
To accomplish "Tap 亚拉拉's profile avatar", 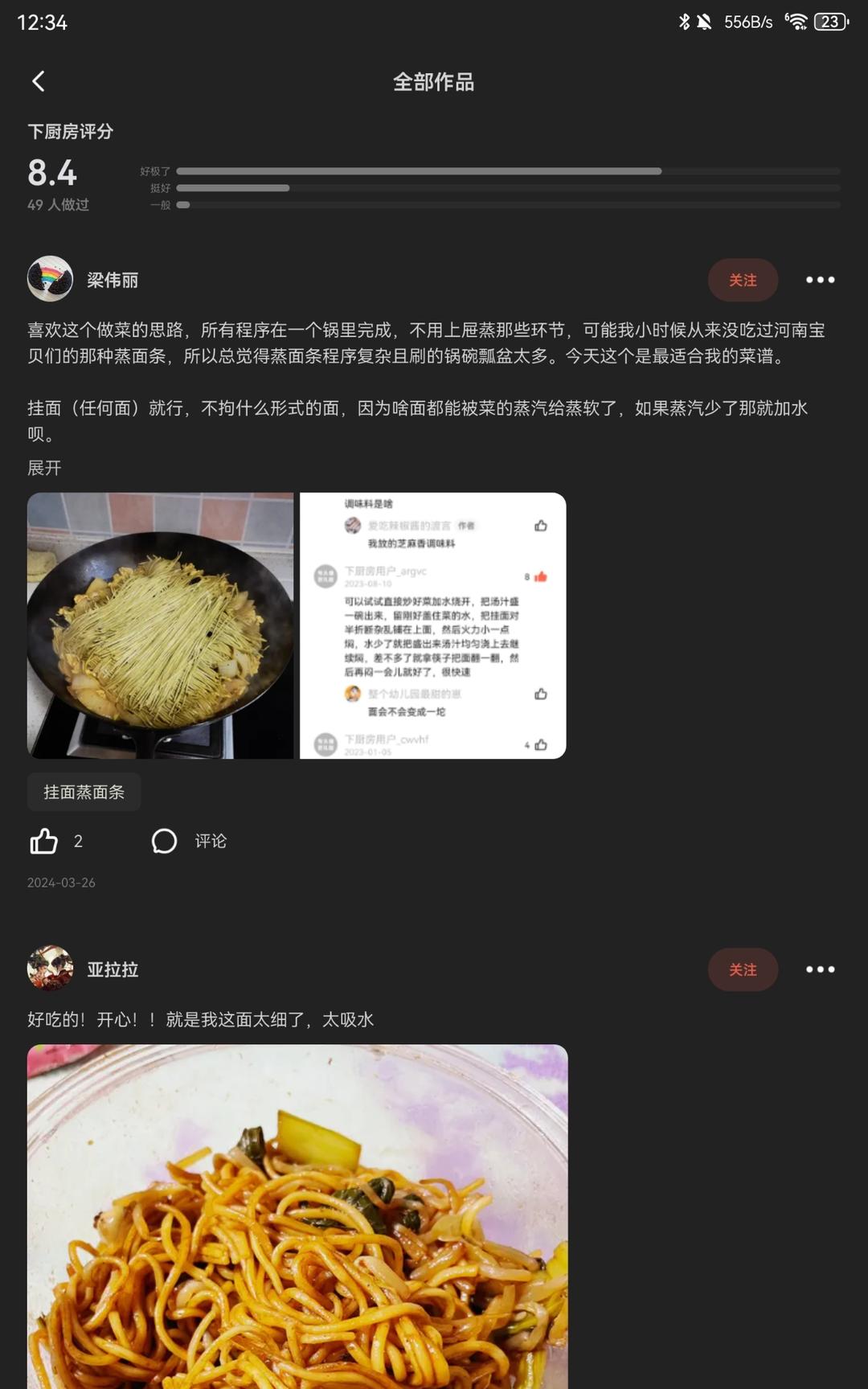I will [50, 969].
